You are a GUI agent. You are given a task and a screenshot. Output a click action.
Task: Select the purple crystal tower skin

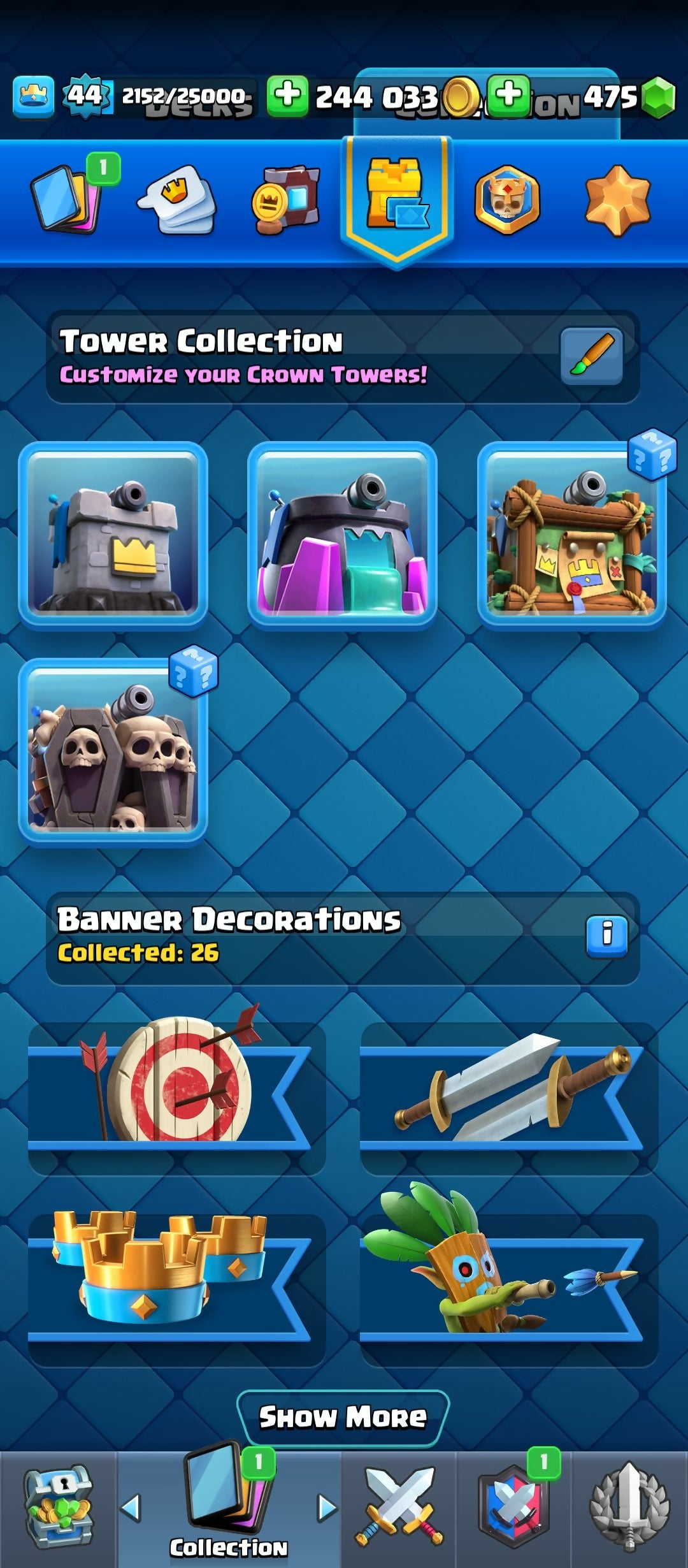click(342, 534)
